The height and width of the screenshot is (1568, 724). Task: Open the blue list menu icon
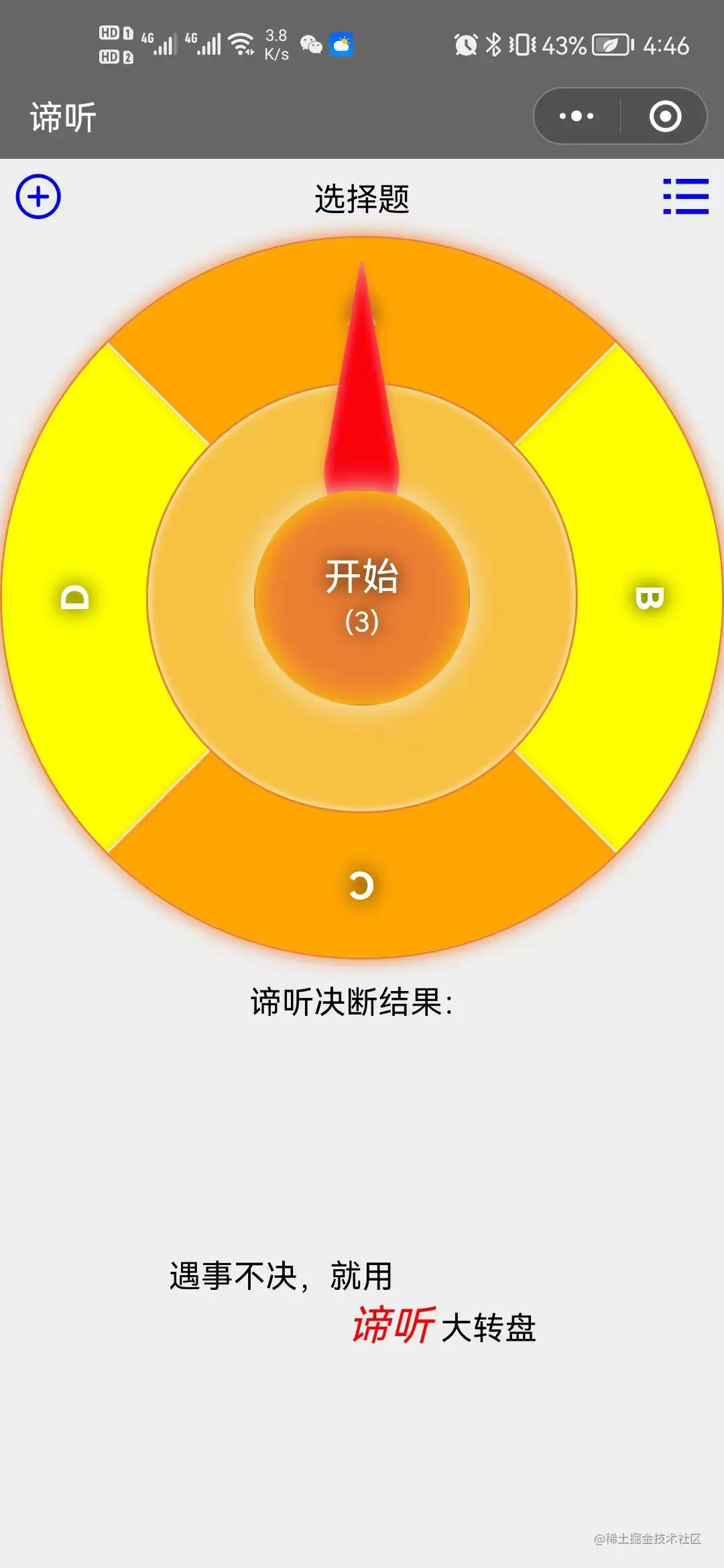685,196
